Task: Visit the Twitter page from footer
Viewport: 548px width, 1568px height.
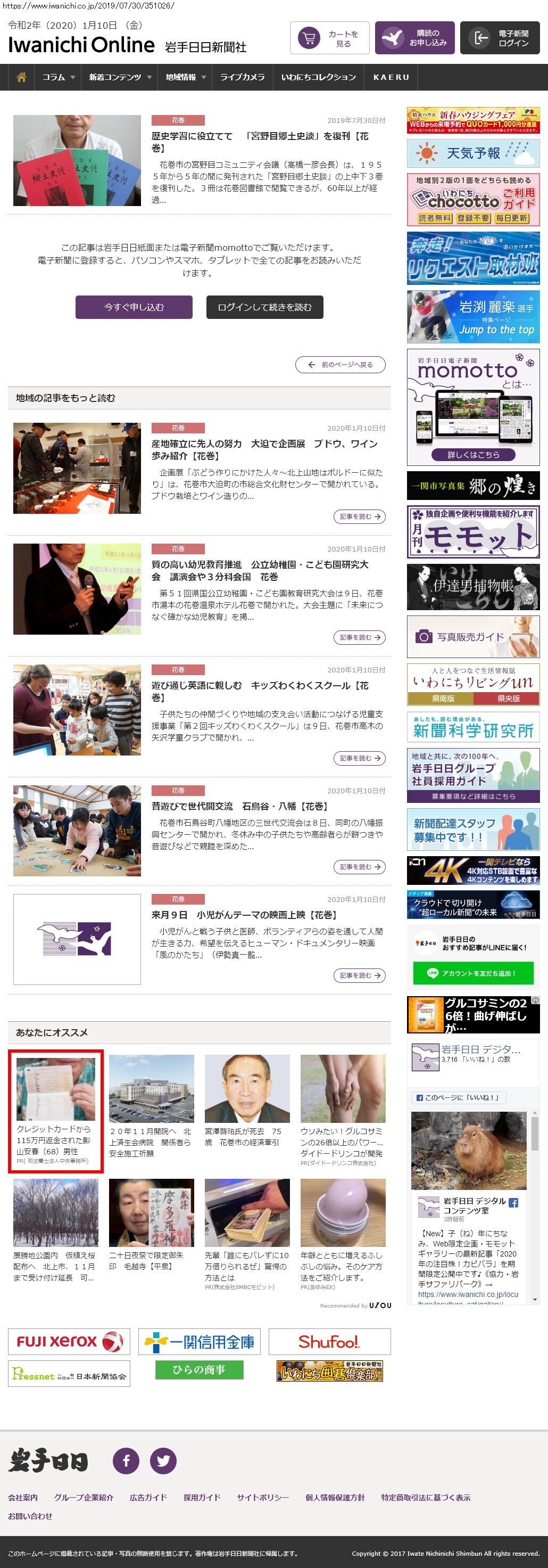Action: click(x=163, y=1460)
